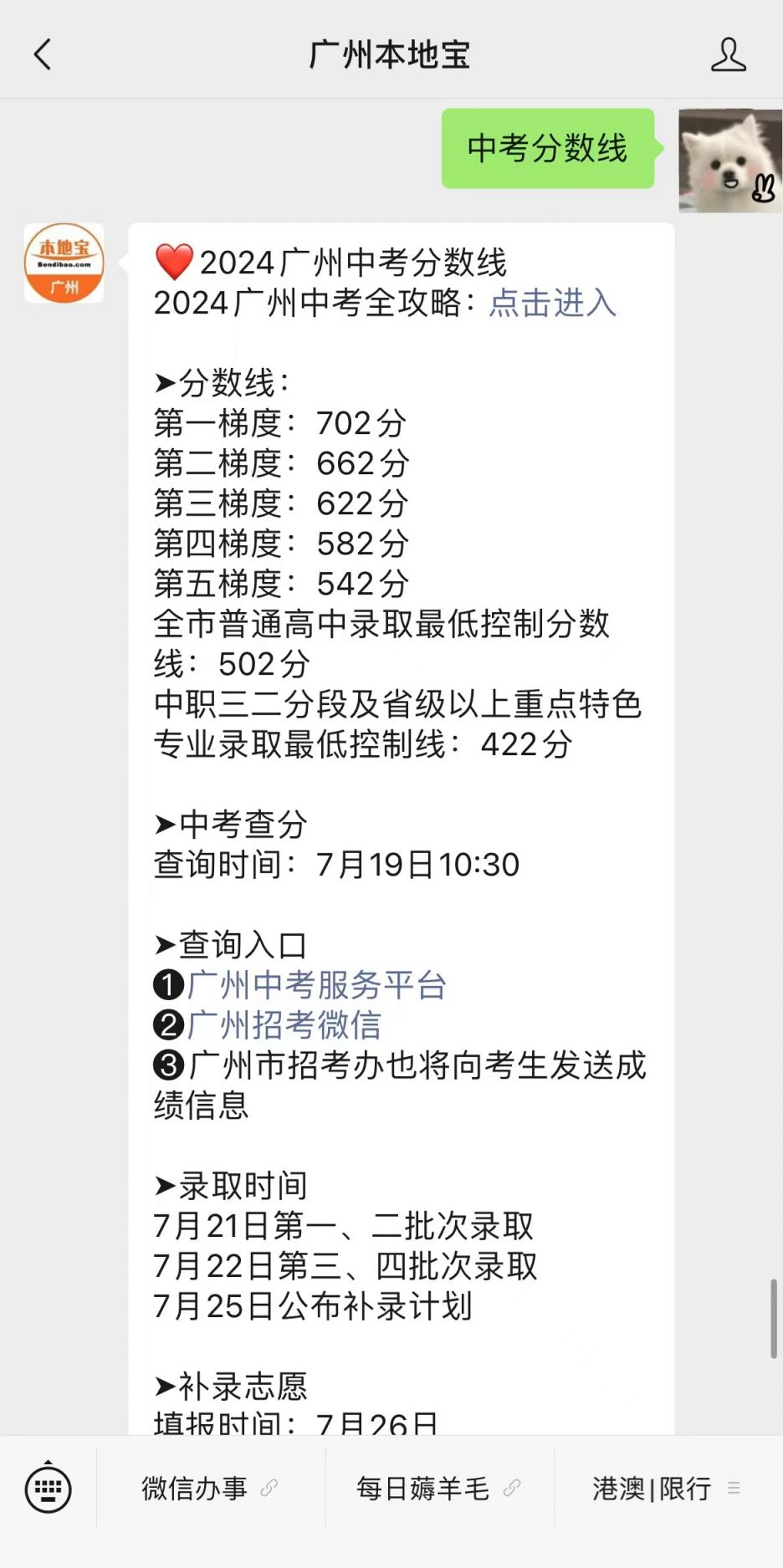Go back from 广州本地宝 chat
The height and width of the screenshot is (1568, 783).
pyautogui.click(x=43, y=55)
